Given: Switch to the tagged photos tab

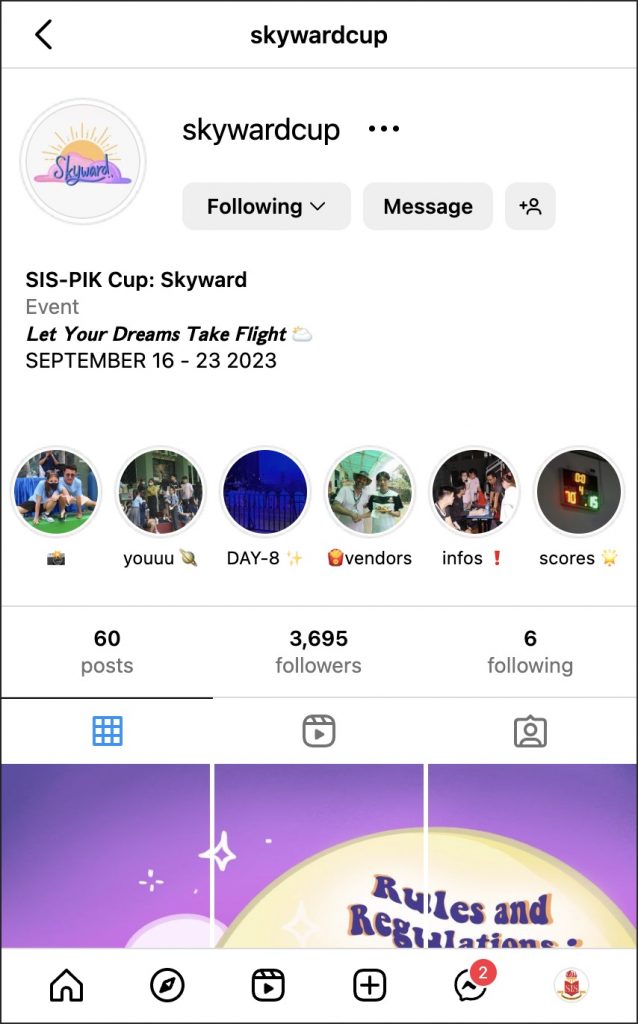Looking at the screenshot, I should (530, 731).
